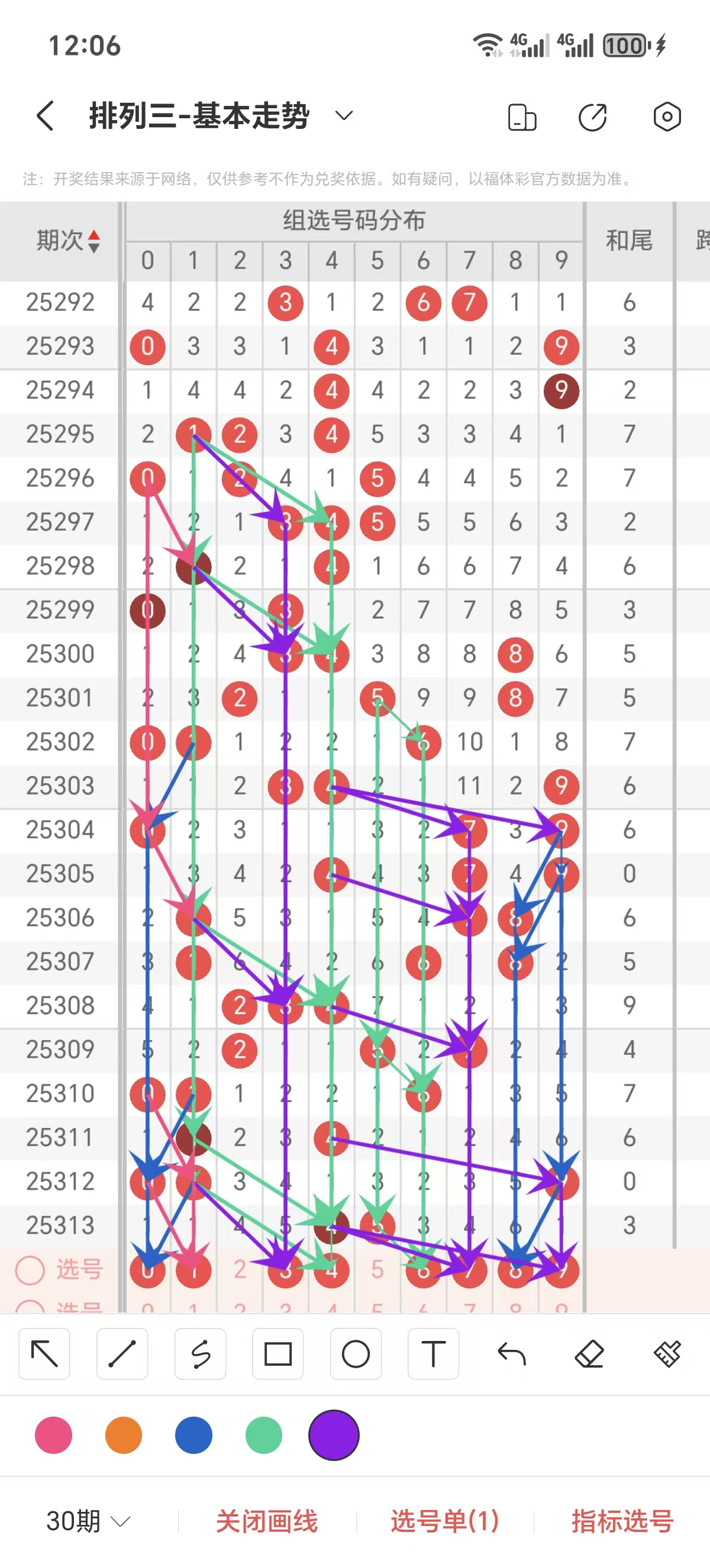The image size is (710, 1568).
Task: Share the chart via the share icon
Action: point(592,117)
